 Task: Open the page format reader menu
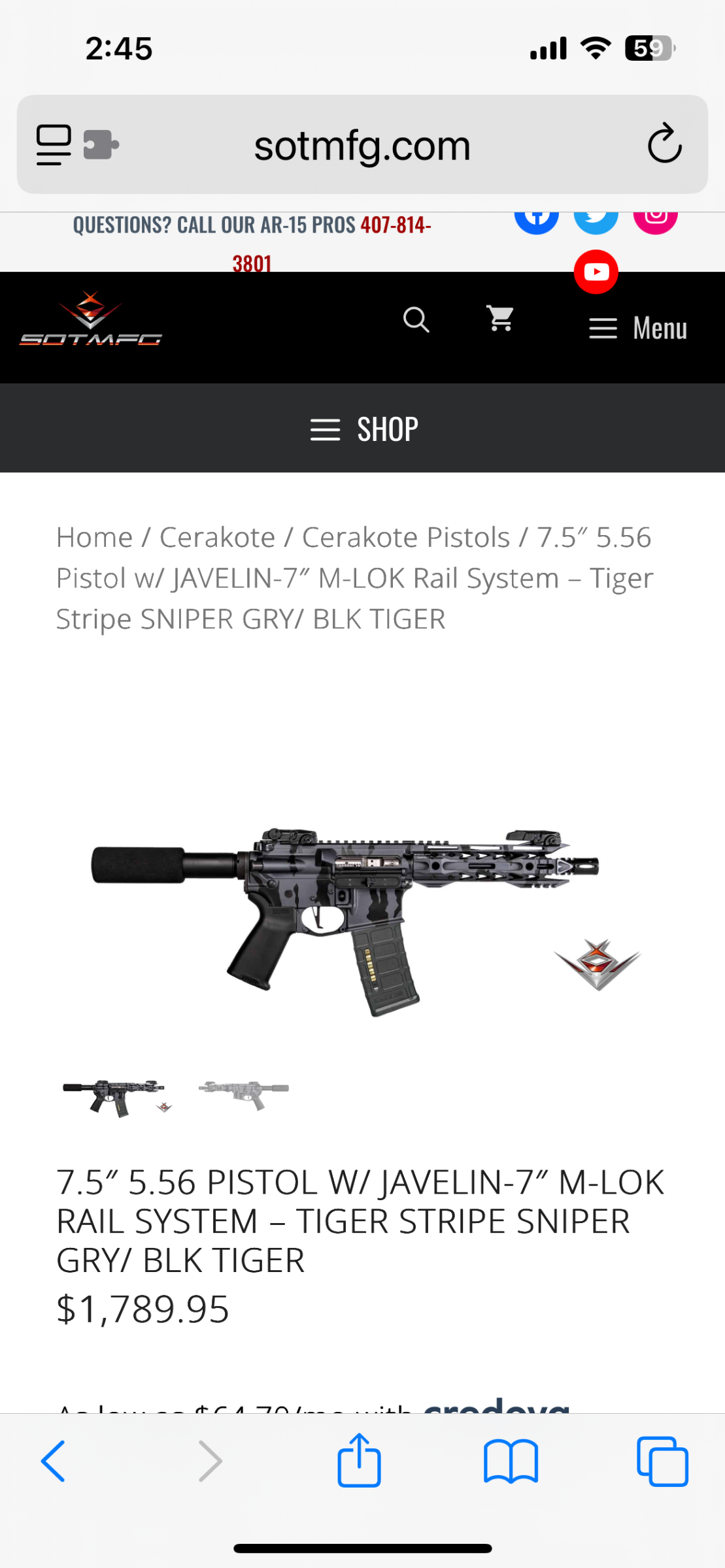(54, 144)
